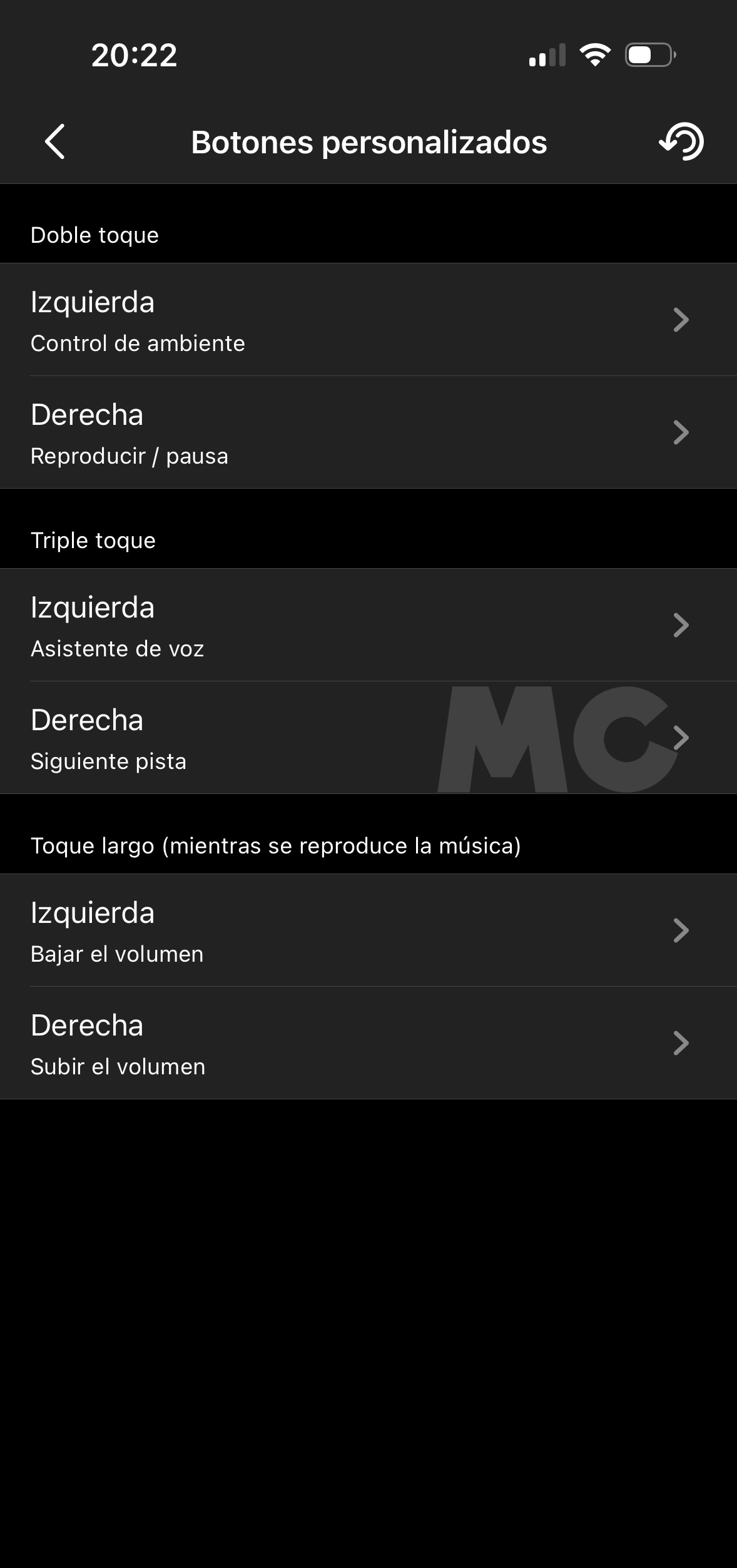Open the Asistente de voz setting
The width and height of the screenshot is (737, 1568).
(x=368, y=625)
